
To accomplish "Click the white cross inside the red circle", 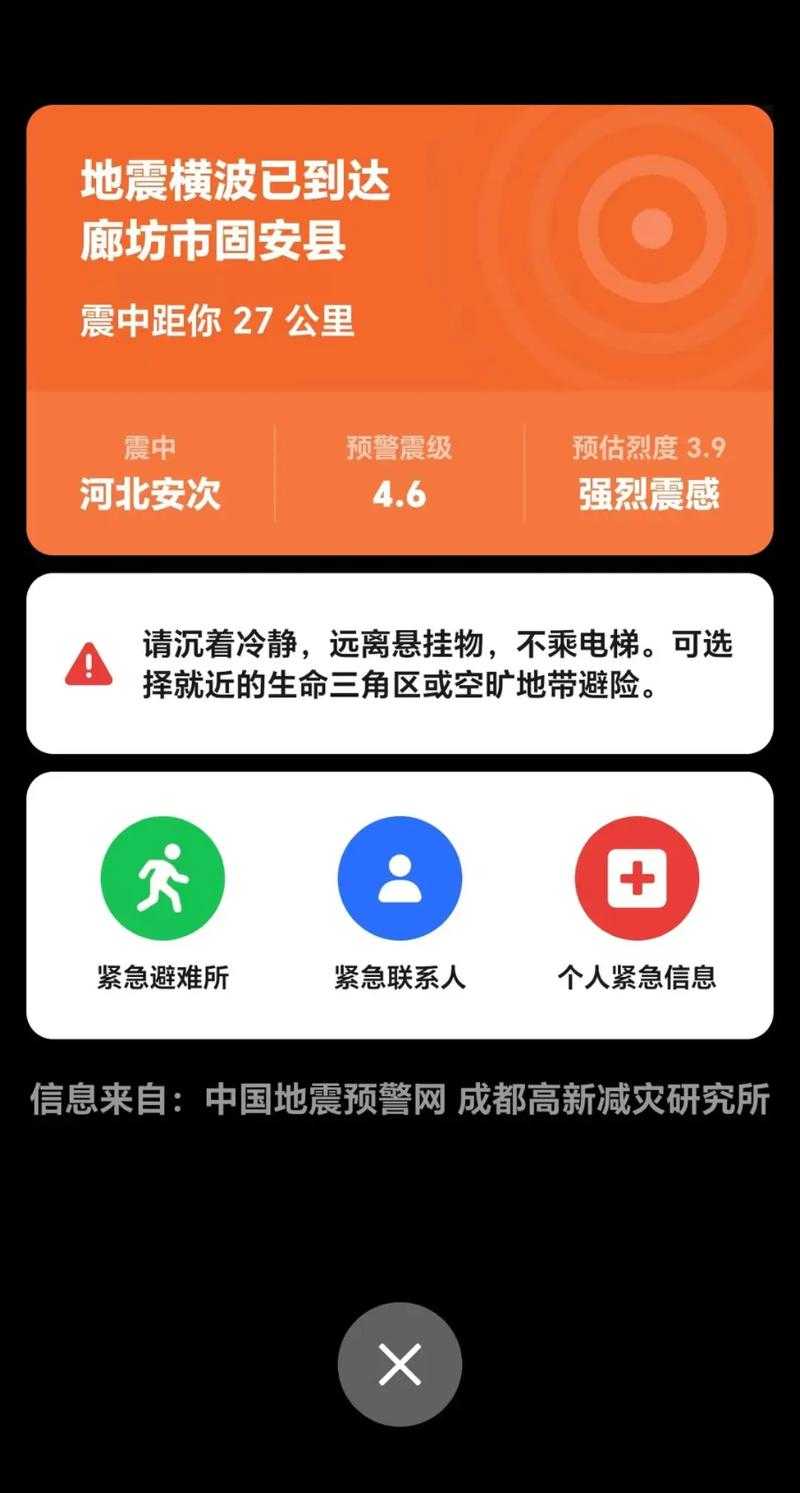I will (x=636, y=877).
